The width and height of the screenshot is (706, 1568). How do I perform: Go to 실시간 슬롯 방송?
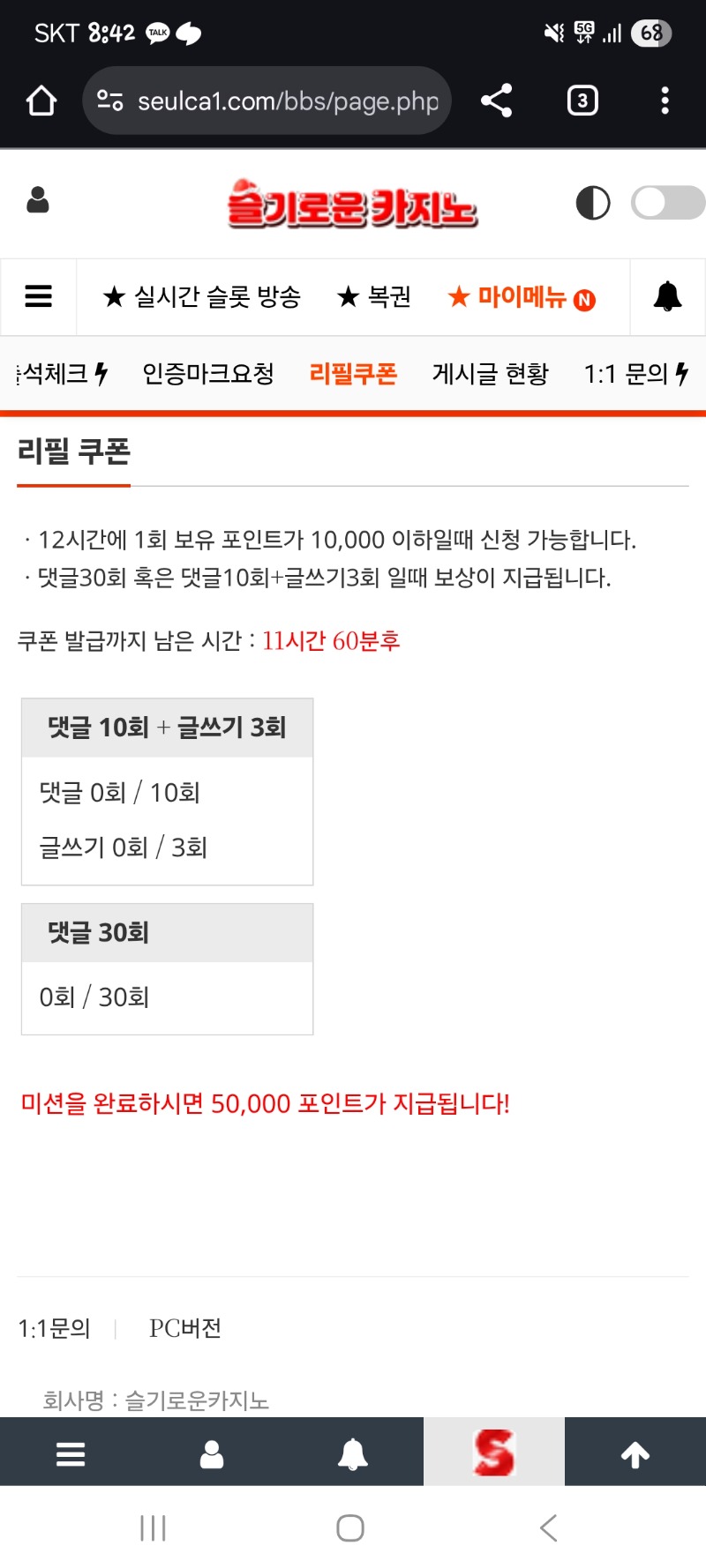click(202, 297)
